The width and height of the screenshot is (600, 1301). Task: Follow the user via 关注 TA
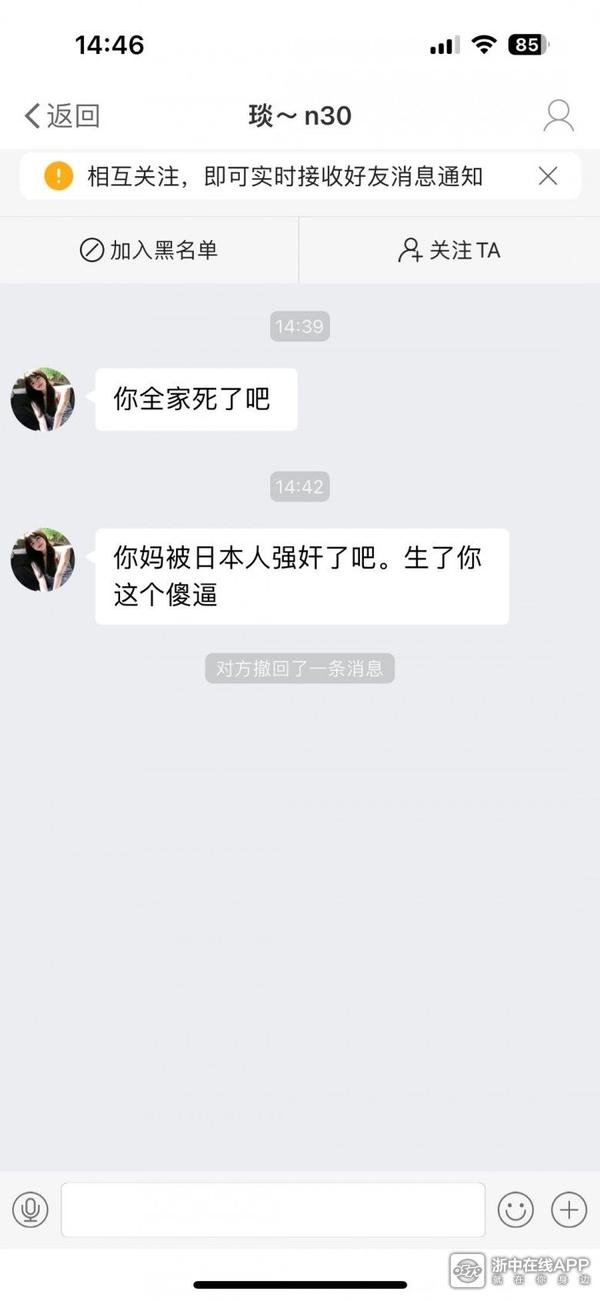click(449, 250)
